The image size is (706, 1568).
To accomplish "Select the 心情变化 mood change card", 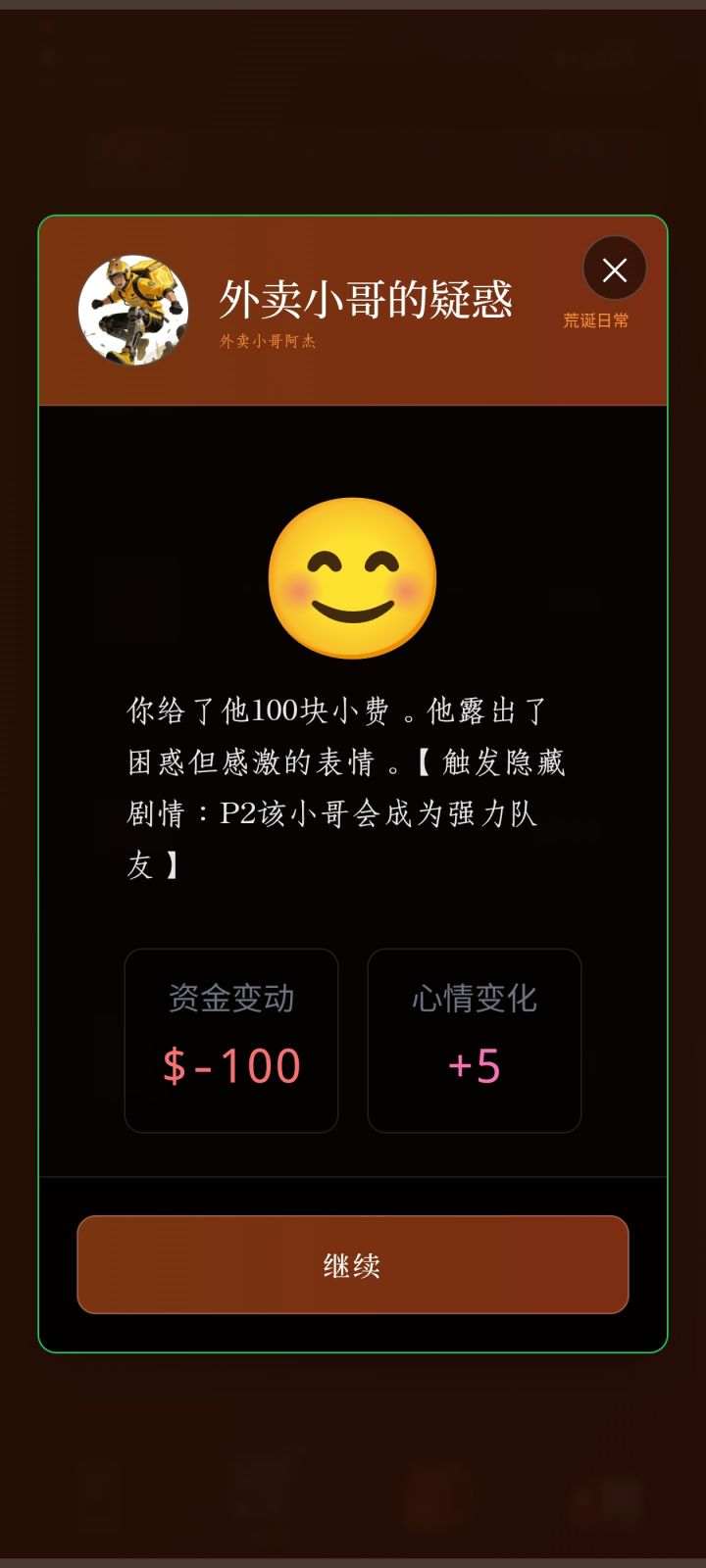I will coord(474,1041).
